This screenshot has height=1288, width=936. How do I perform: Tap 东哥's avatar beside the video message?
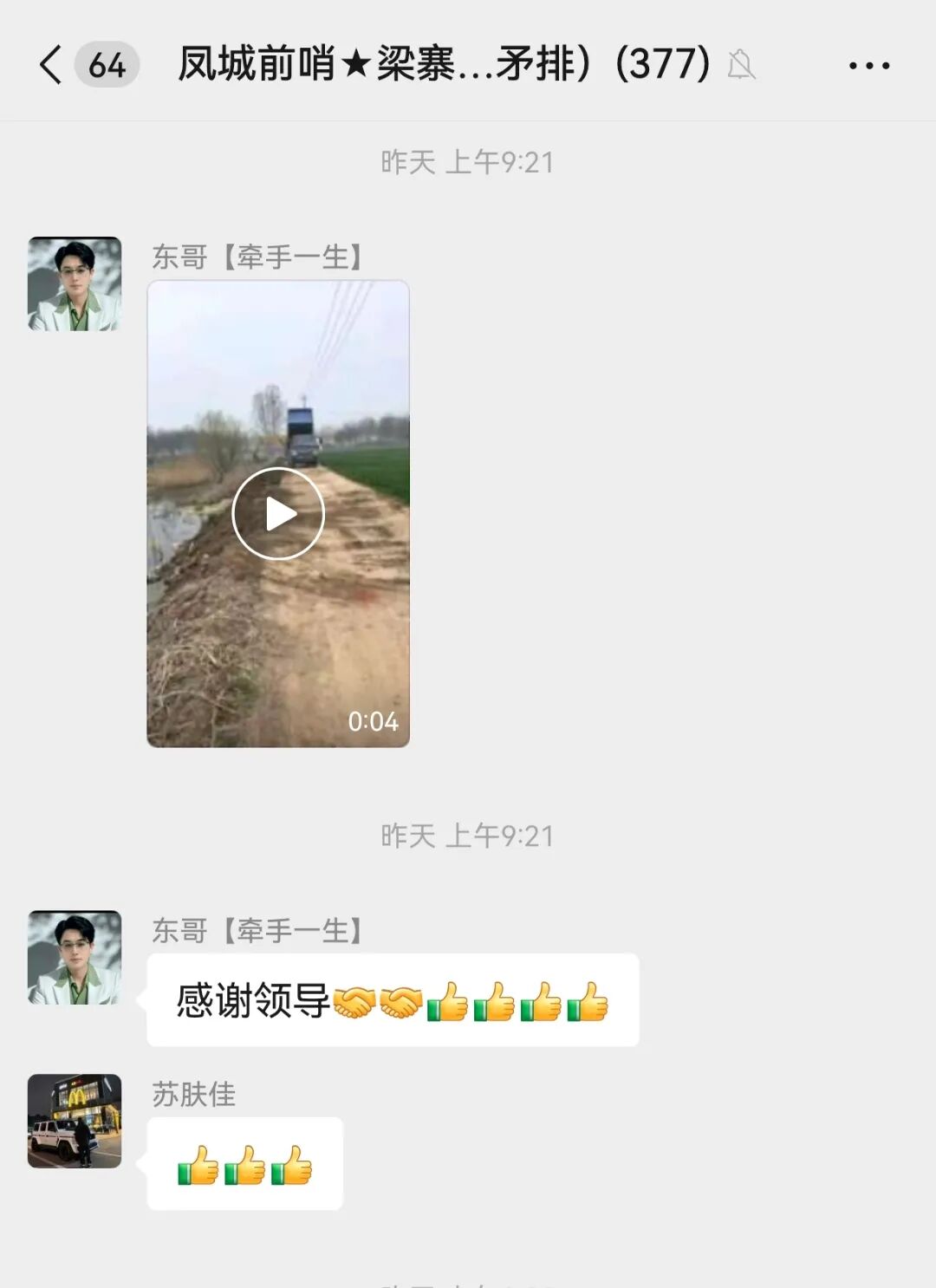click(75, 283)
